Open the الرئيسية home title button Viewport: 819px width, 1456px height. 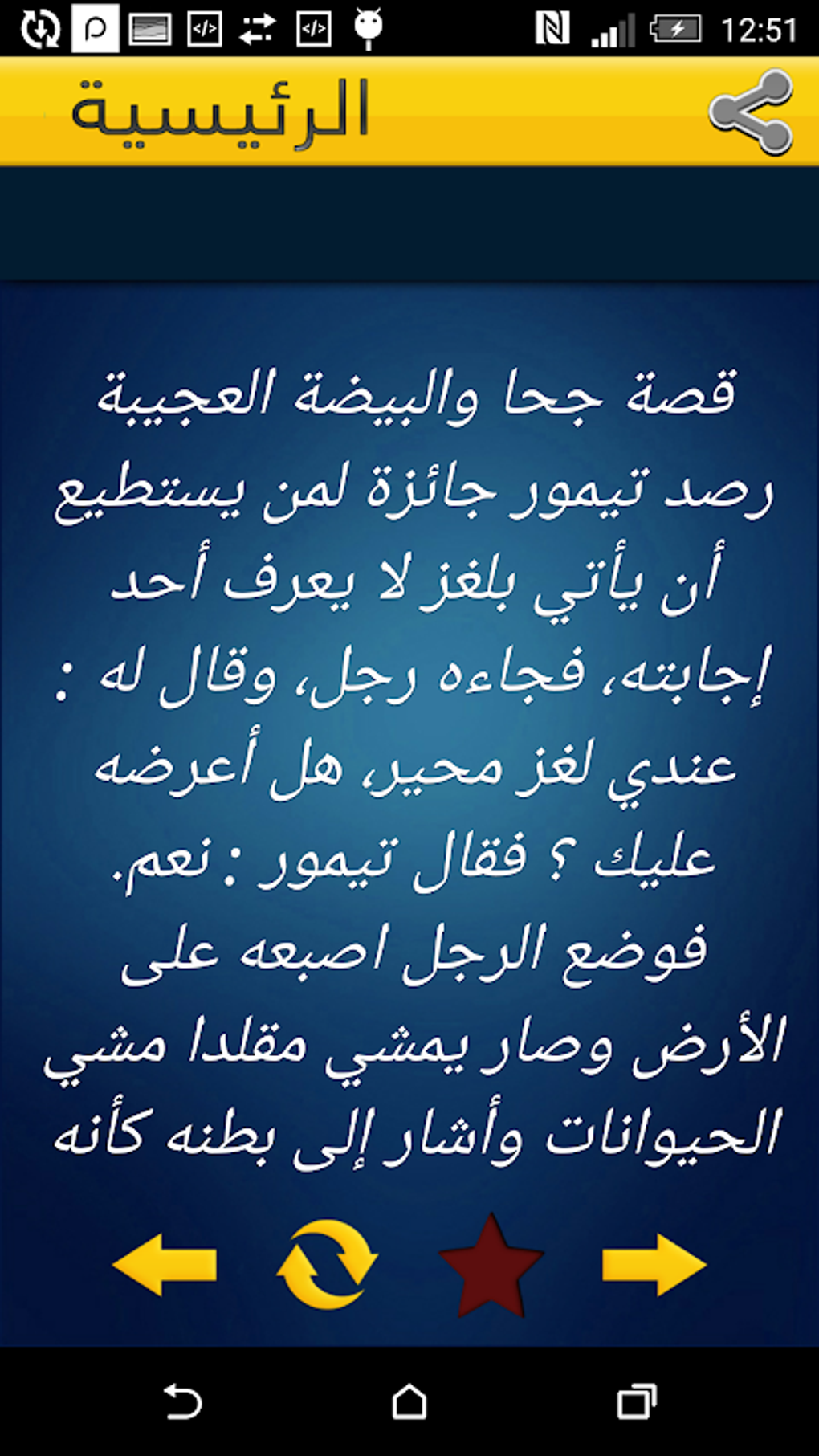click(x=220, y=111)
